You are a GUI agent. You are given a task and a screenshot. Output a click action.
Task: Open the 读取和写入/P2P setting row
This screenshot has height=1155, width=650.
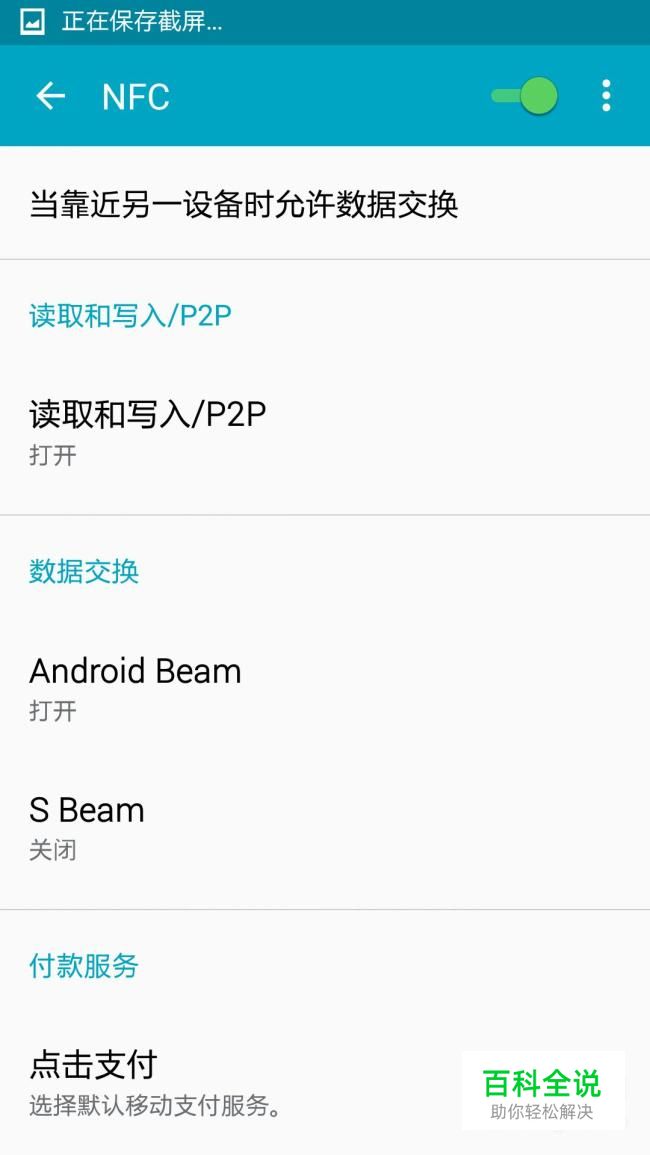pos(325,432)
